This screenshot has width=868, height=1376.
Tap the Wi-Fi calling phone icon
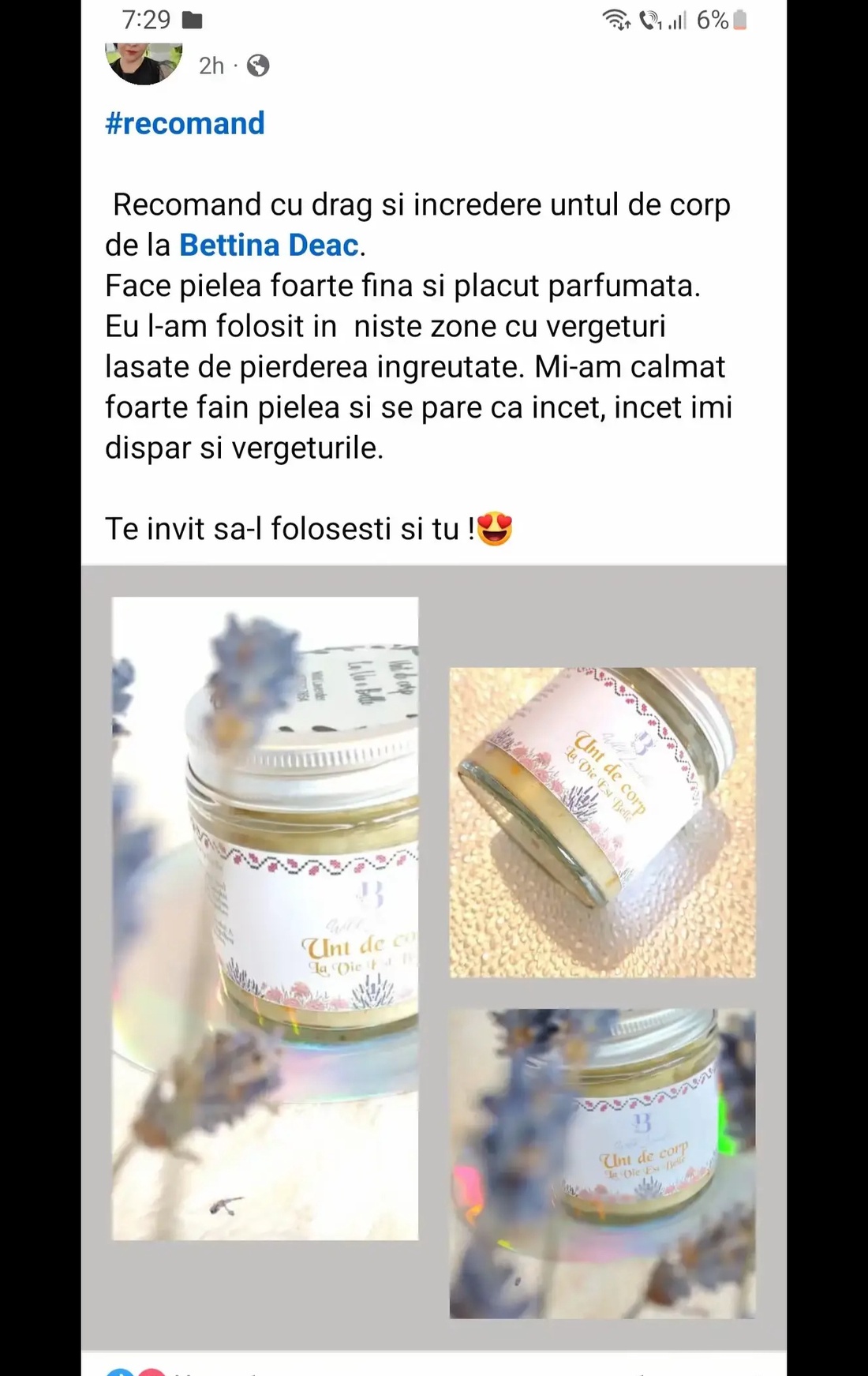(x=647, y=20)
